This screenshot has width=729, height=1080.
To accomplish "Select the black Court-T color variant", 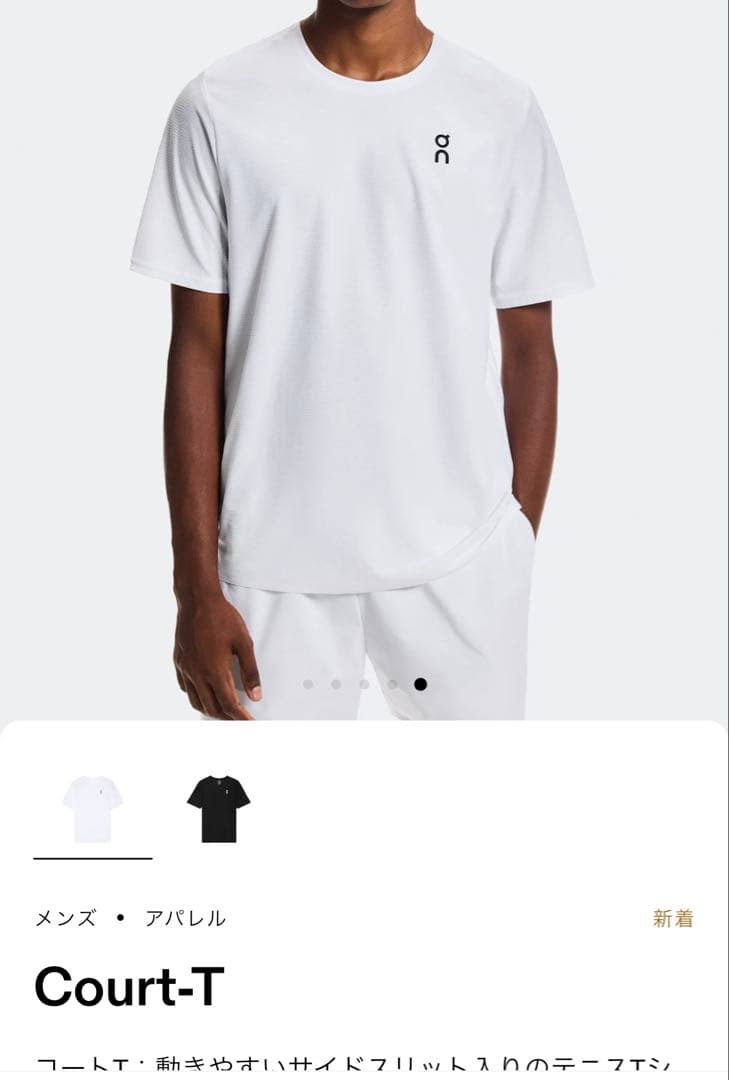I will click(x=218, y=808).
